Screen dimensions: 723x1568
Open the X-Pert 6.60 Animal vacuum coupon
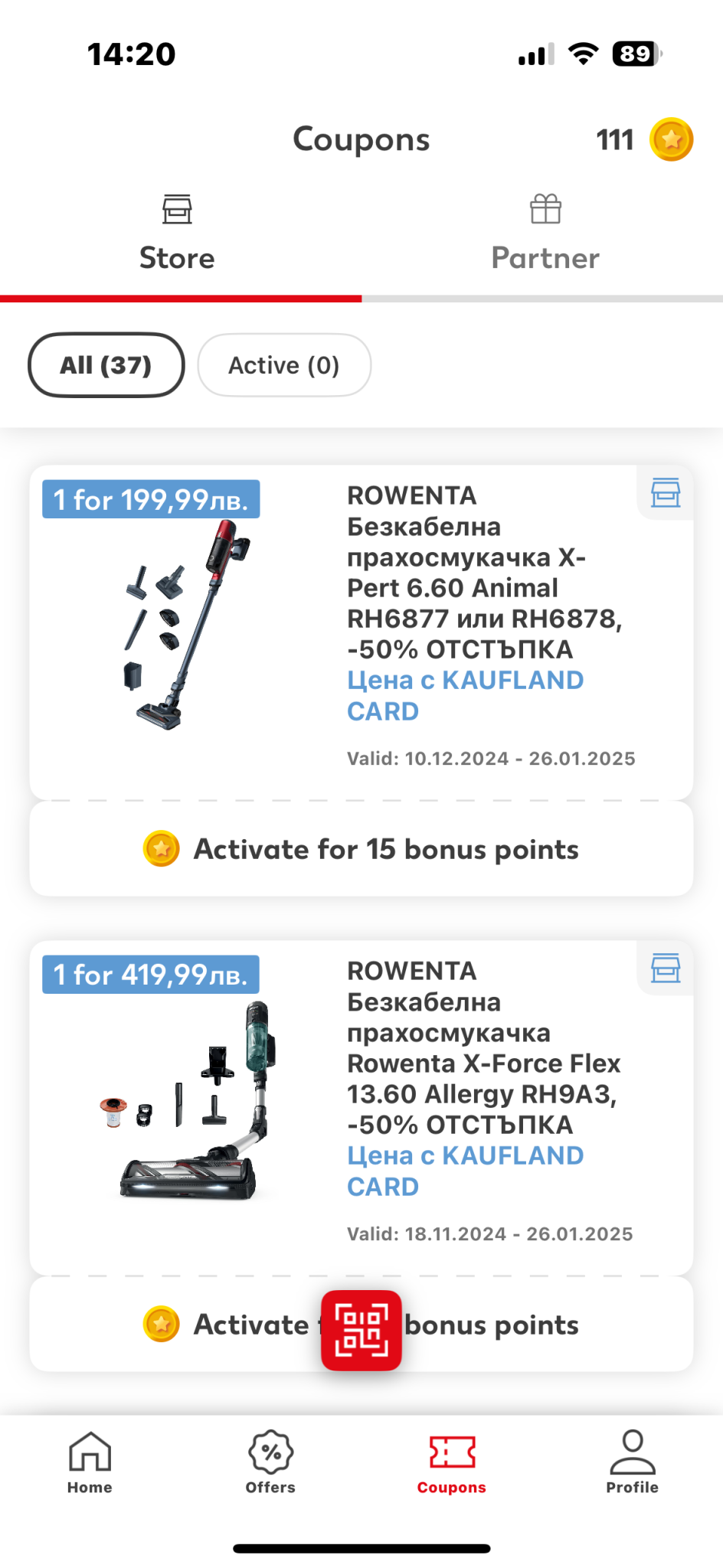(x=361, y=632)
